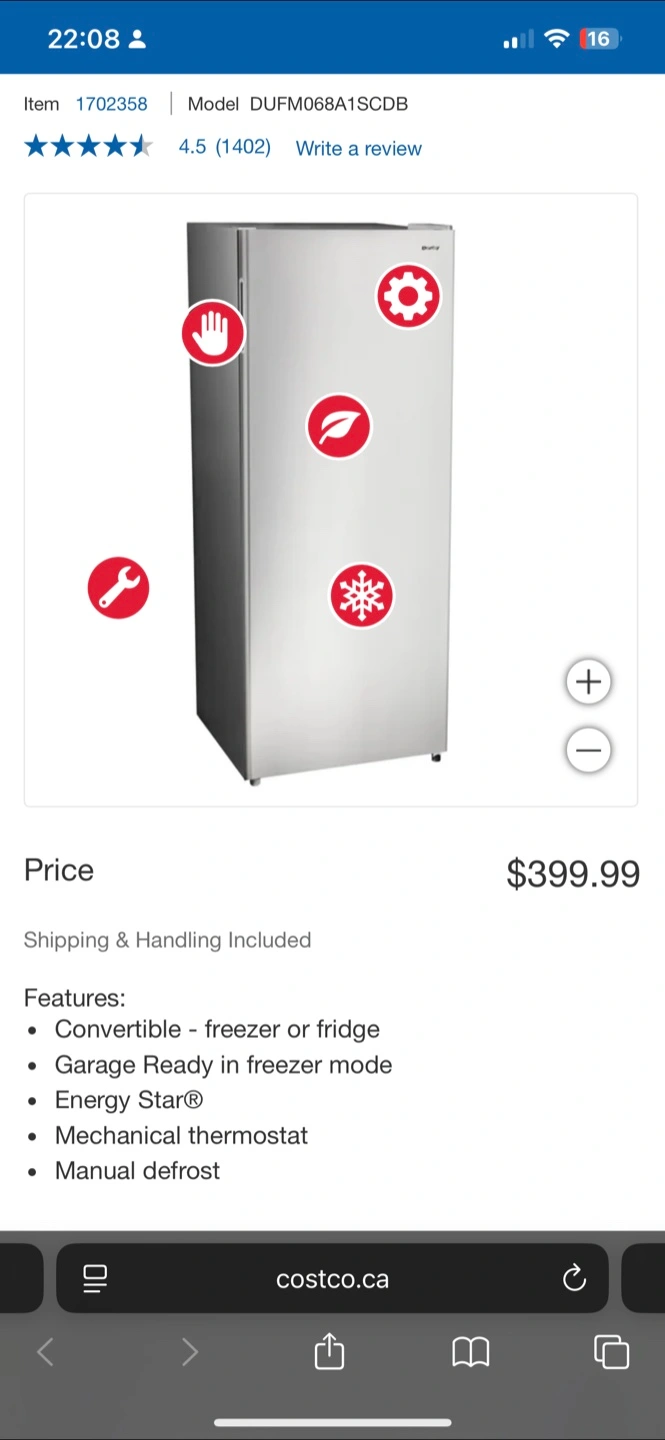Go back to the previous page

coord(45,1352)
